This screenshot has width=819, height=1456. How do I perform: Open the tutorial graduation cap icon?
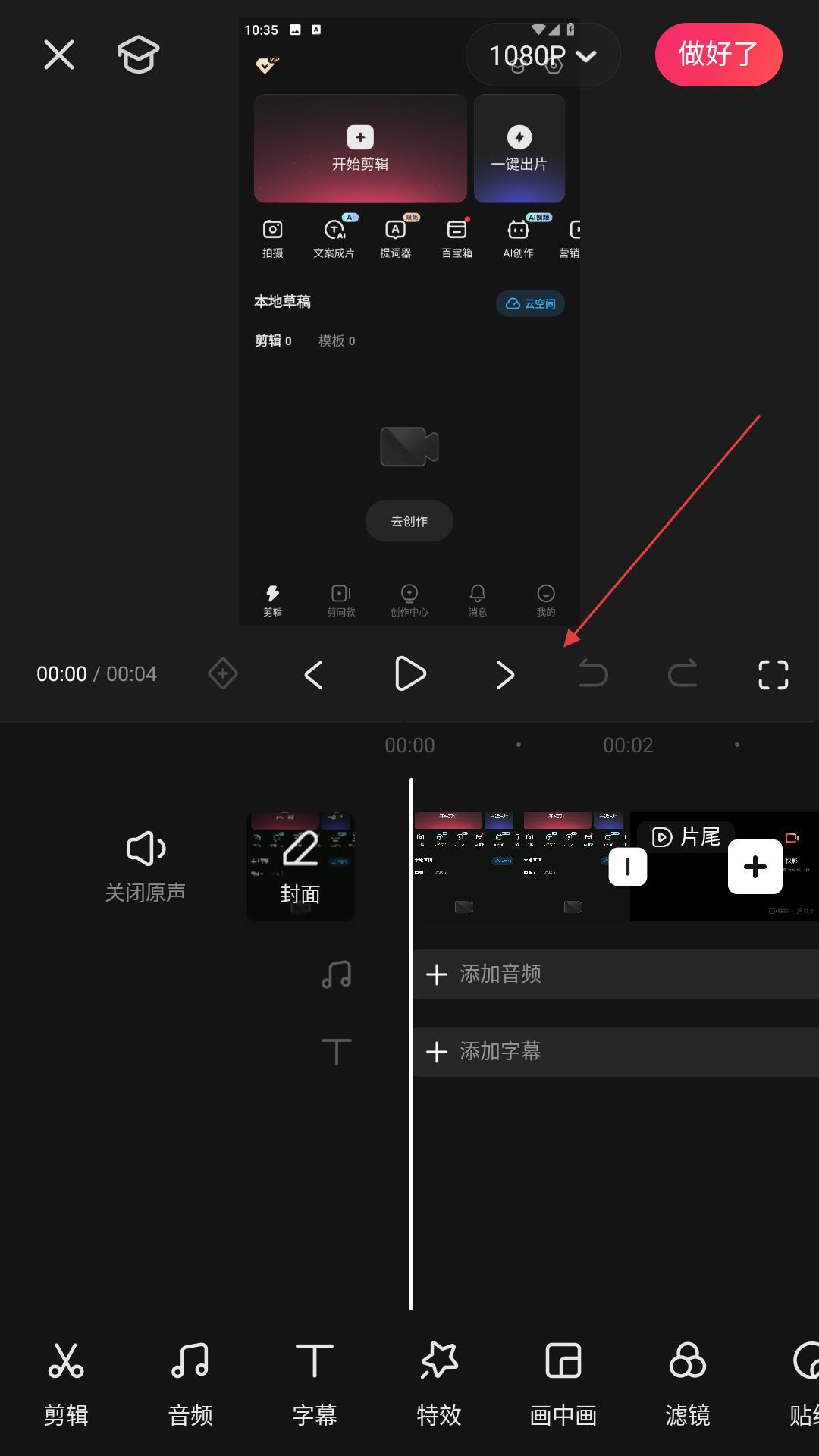[138, 55]
